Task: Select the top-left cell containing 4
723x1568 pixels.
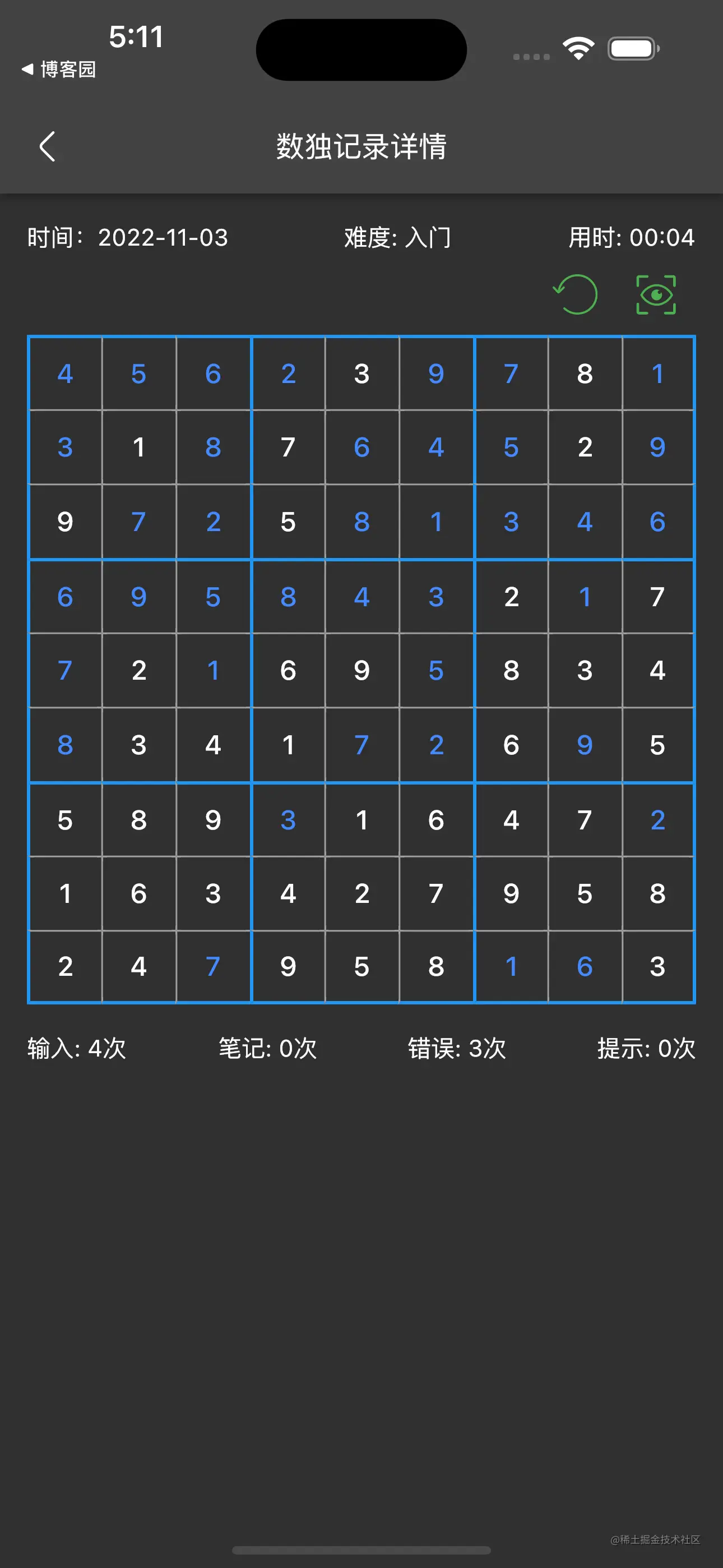Action: [x=65, y=373]
